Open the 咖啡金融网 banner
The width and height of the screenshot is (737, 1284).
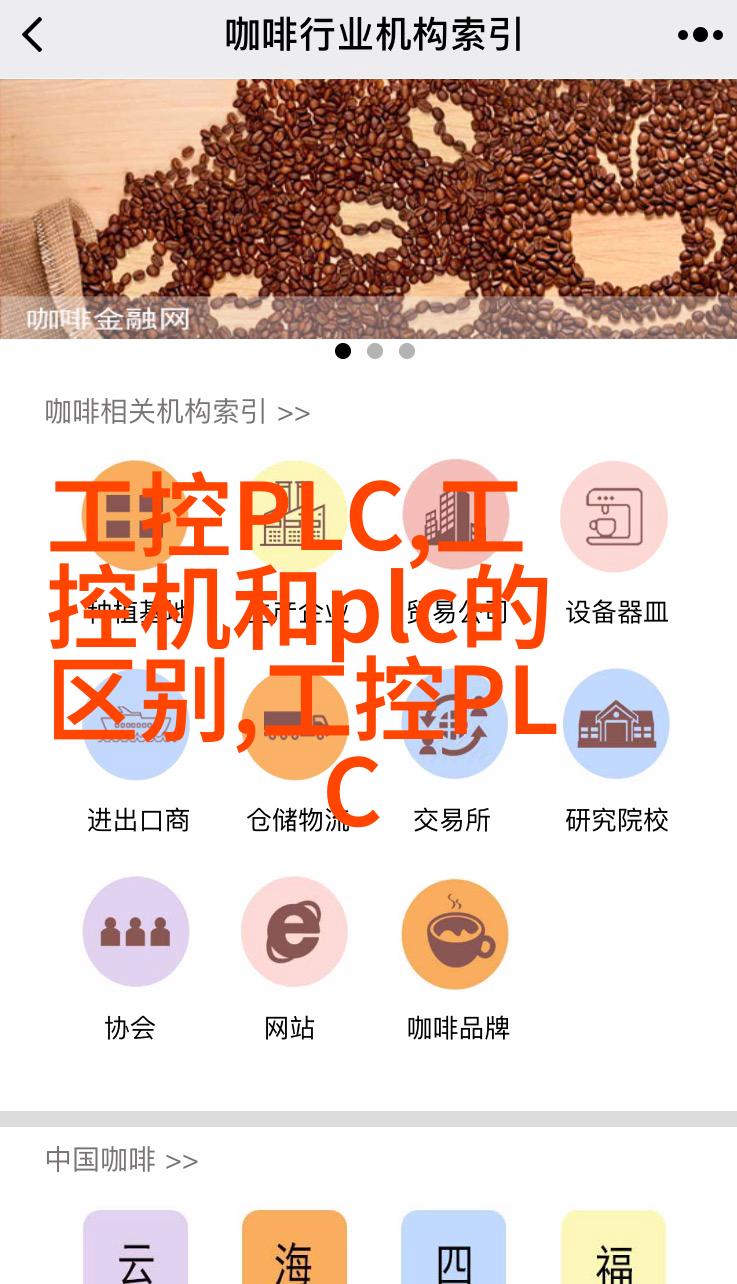tap(368, 208)
